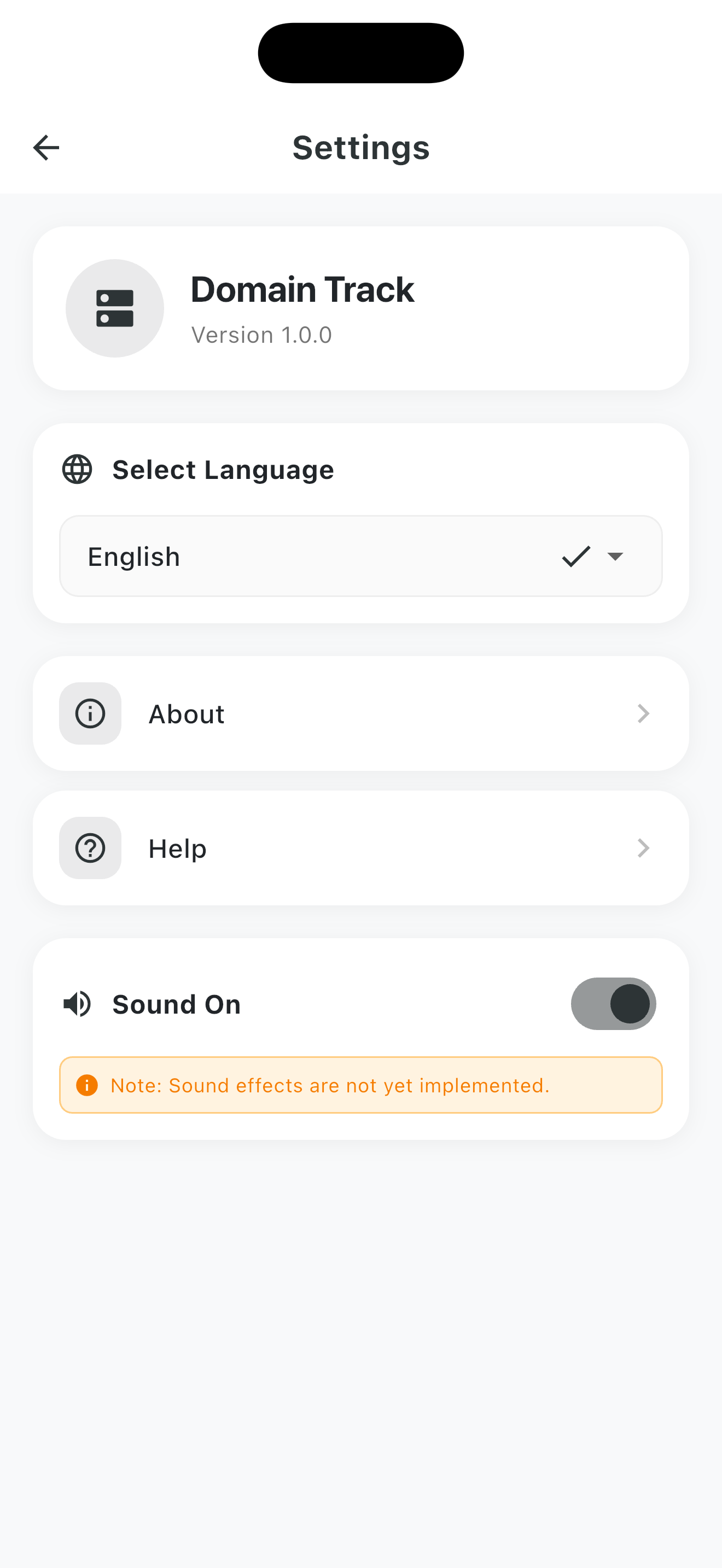Screen dimensions: 722x1568
Task: Click the globe icon beside Select Language
Action: coord(76,469)
